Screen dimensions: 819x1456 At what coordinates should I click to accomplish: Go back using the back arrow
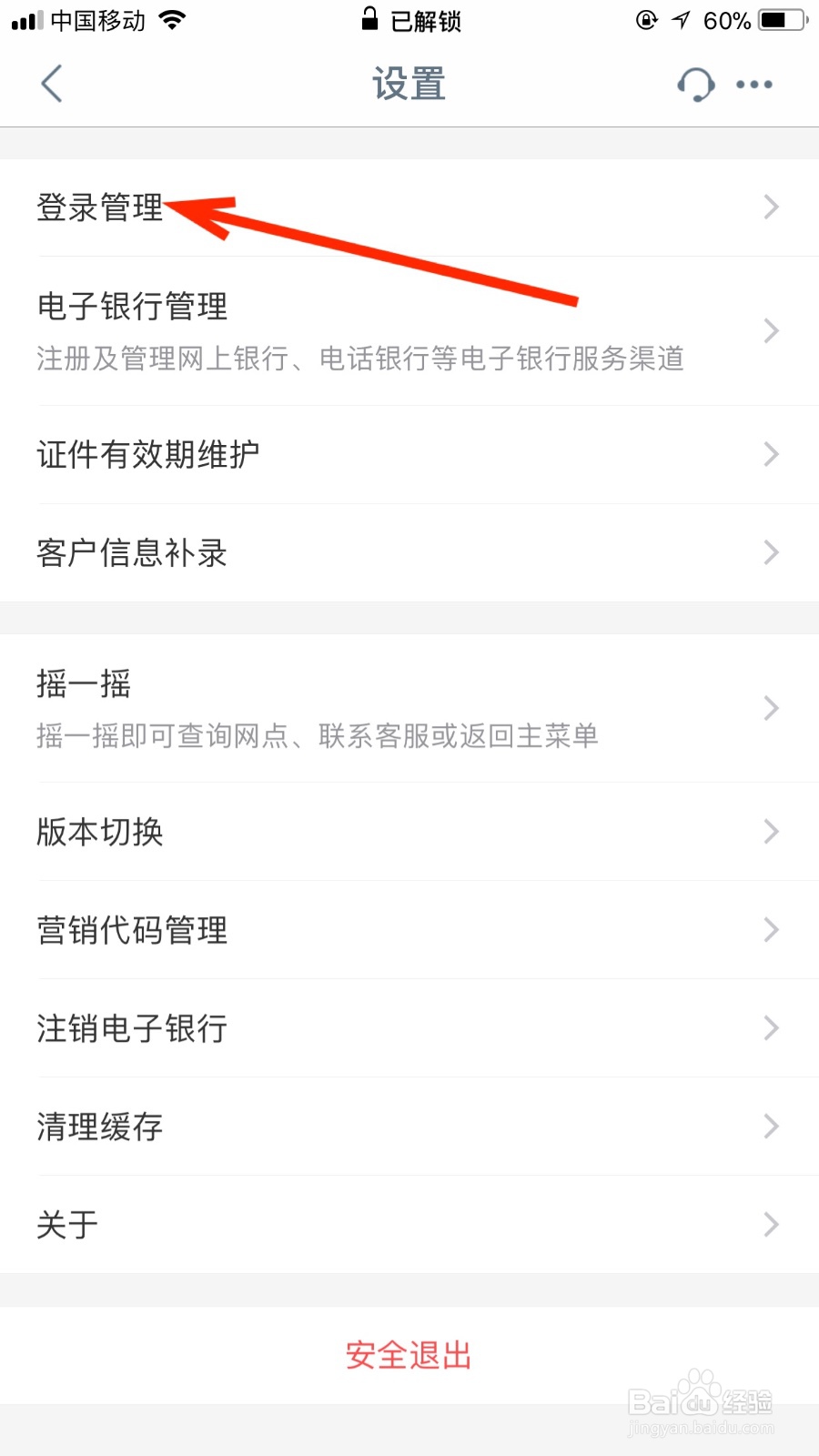(x=52, y=83)
